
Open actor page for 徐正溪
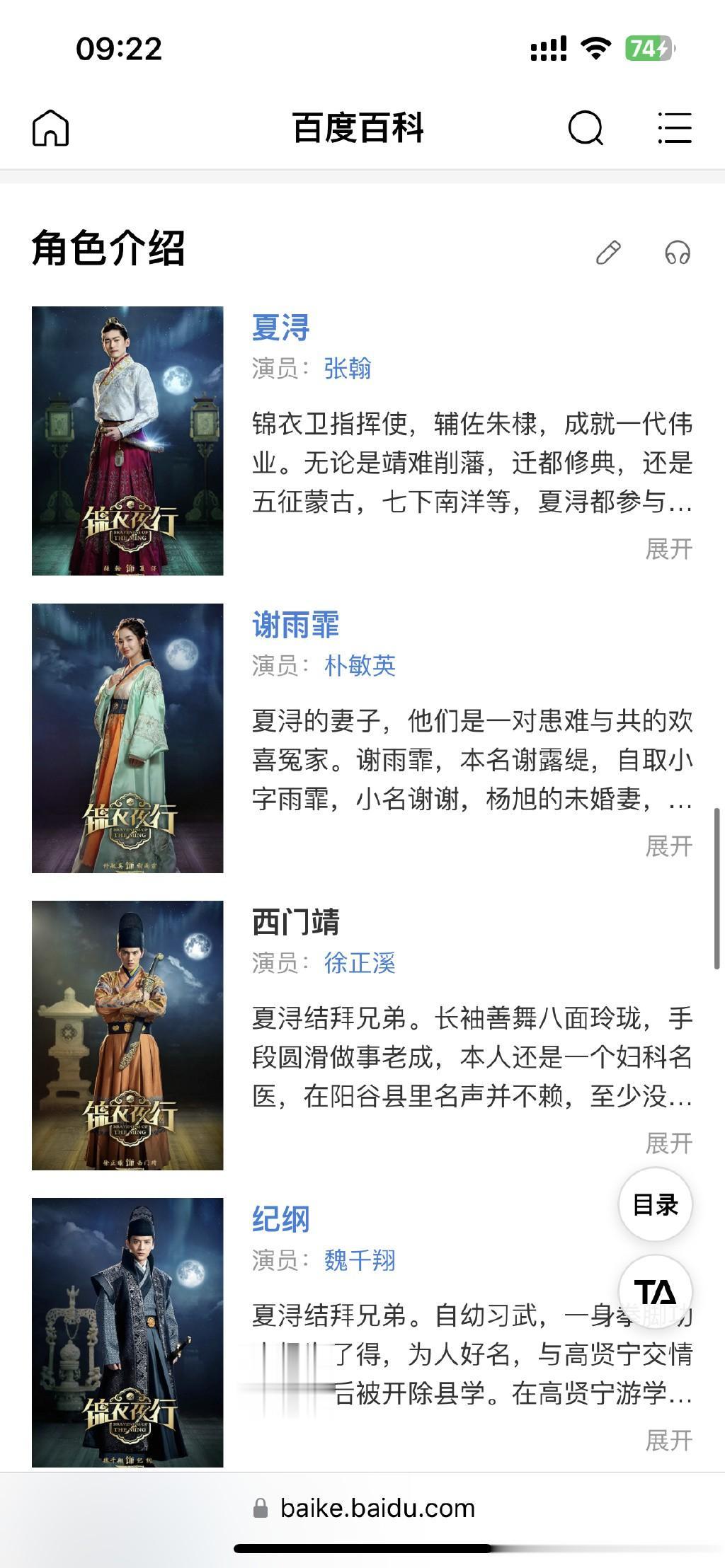click(360, 963)
